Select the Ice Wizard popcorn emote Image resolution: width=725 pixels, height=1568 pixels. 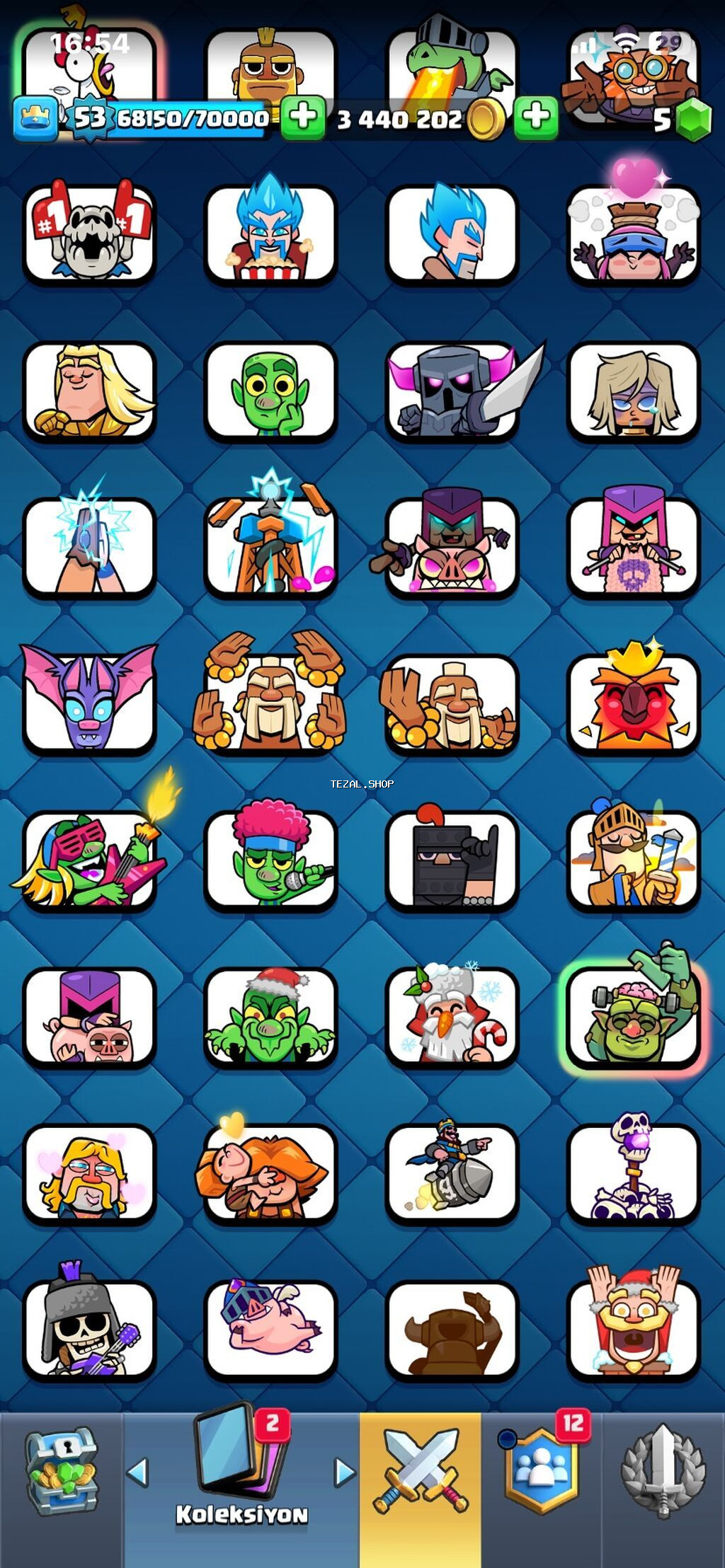coord(270,235)
